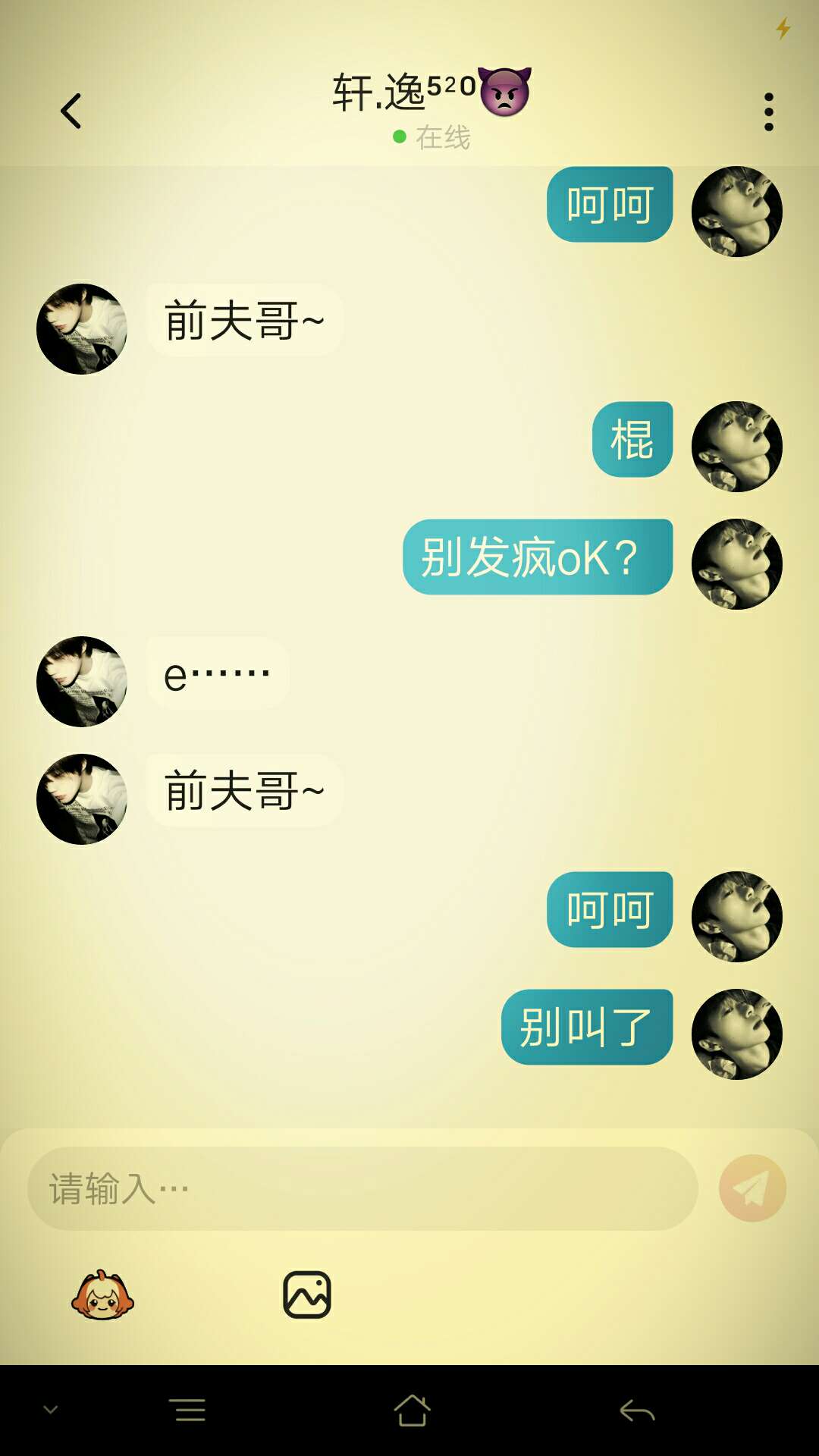Screen dimensions: 819x1456
Task: Open the three-dot overflow menu
Action: 768,112
